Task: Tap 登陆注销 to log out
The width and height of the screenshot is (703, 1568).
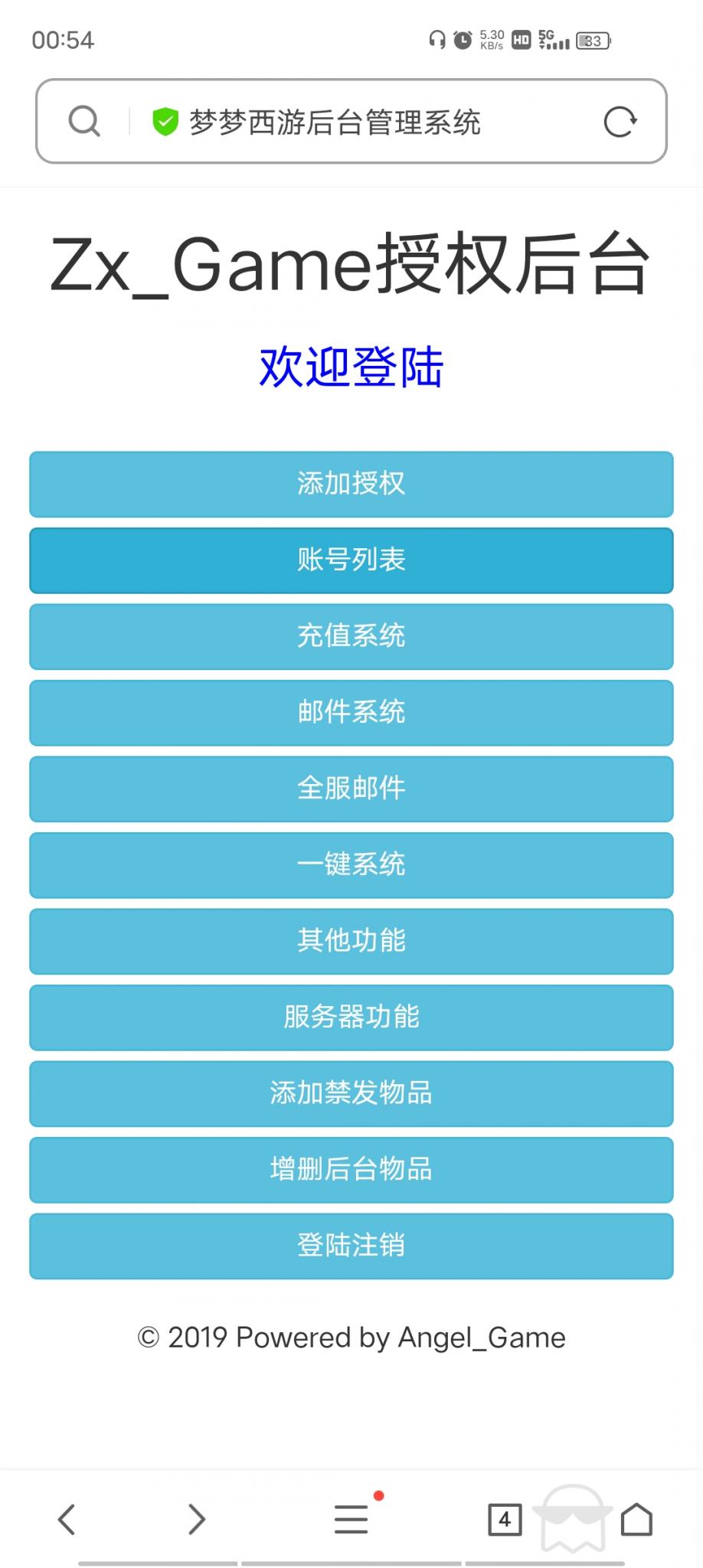Action: pyautogui.click(x=351, y=1246)
